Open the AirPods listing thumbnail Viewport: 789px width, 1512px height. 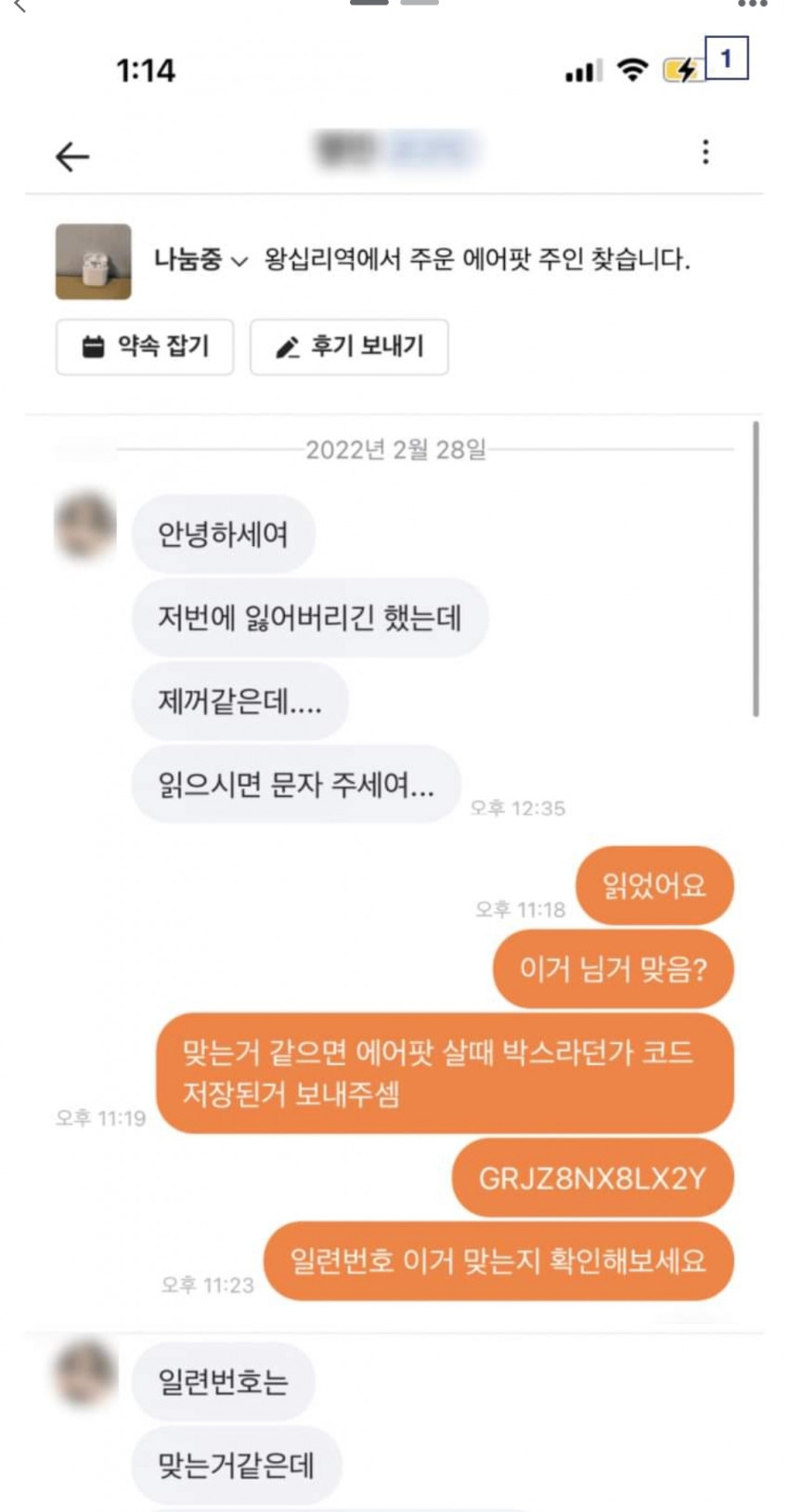pos(93,261)
